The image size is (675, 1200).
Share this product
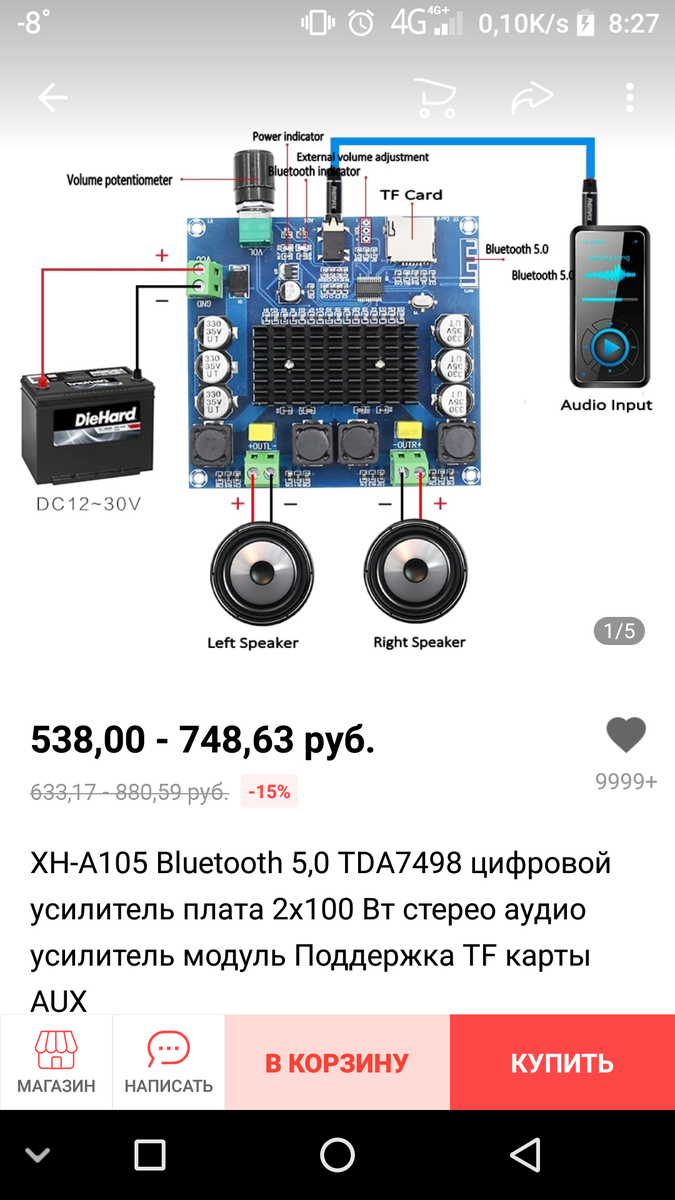pyautogui.click(x=532, y=97)
